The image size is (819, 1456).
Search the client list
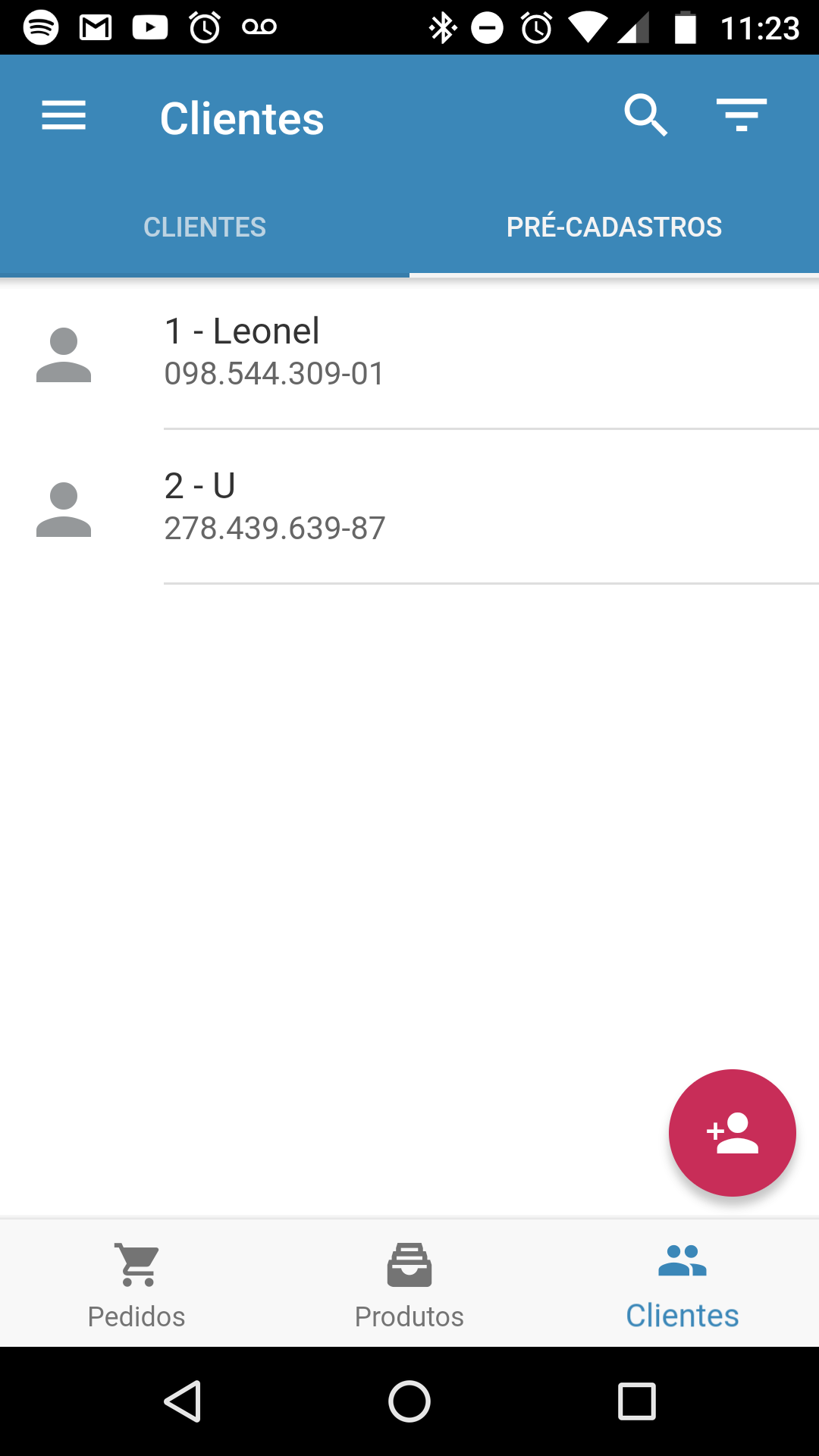pos(645,116)
